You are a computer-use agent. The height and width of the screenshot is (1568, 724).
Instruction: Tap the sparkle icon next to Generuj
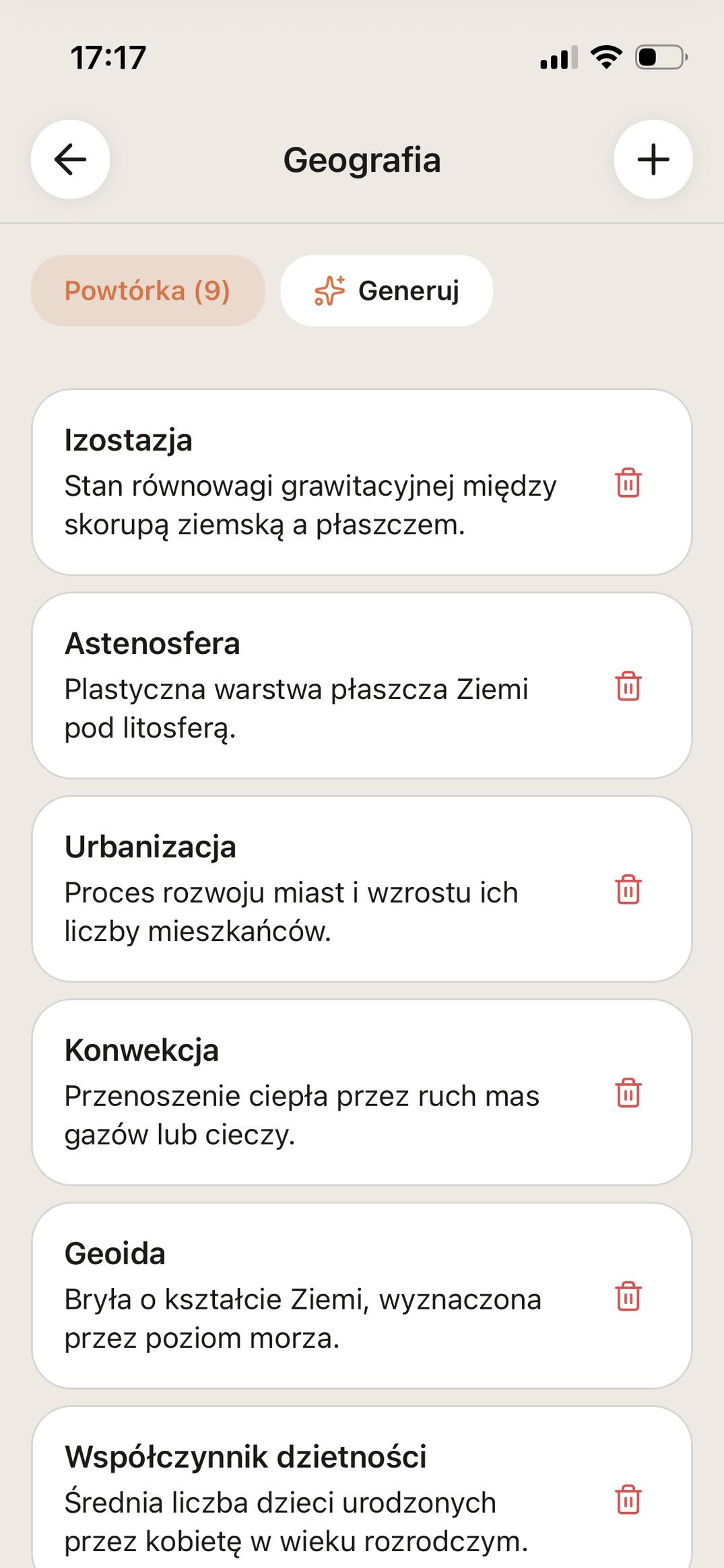[x=329, y=291]
